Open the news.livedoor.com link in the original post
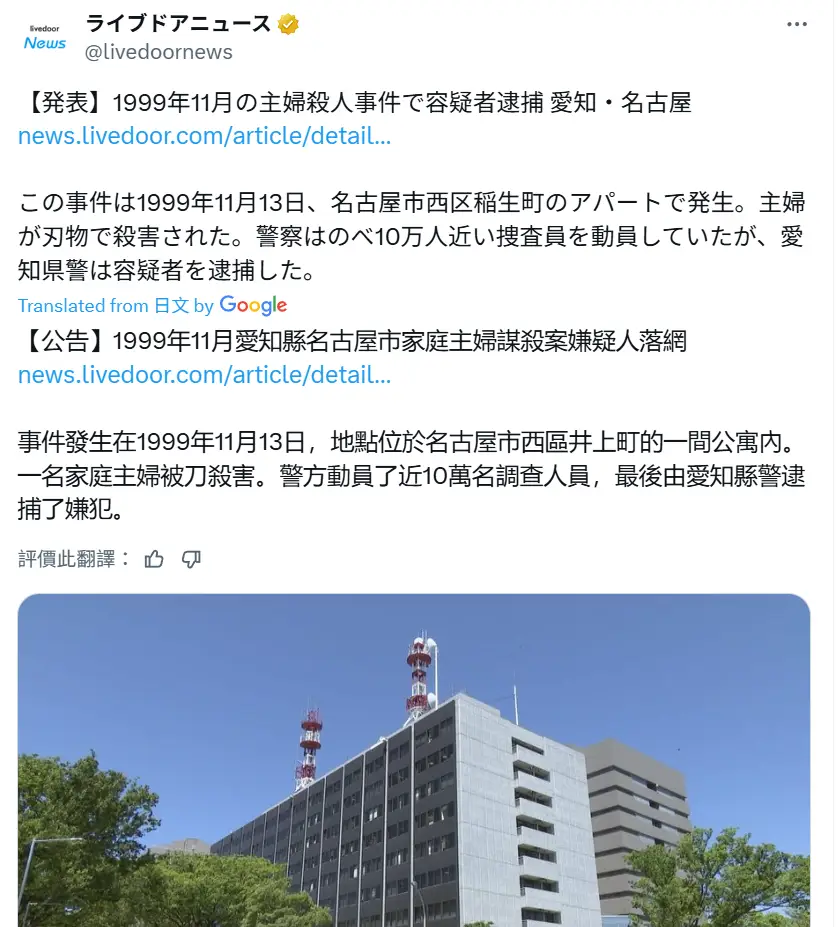This screenshot has height=927, width=838. click(x=204, y=136)
